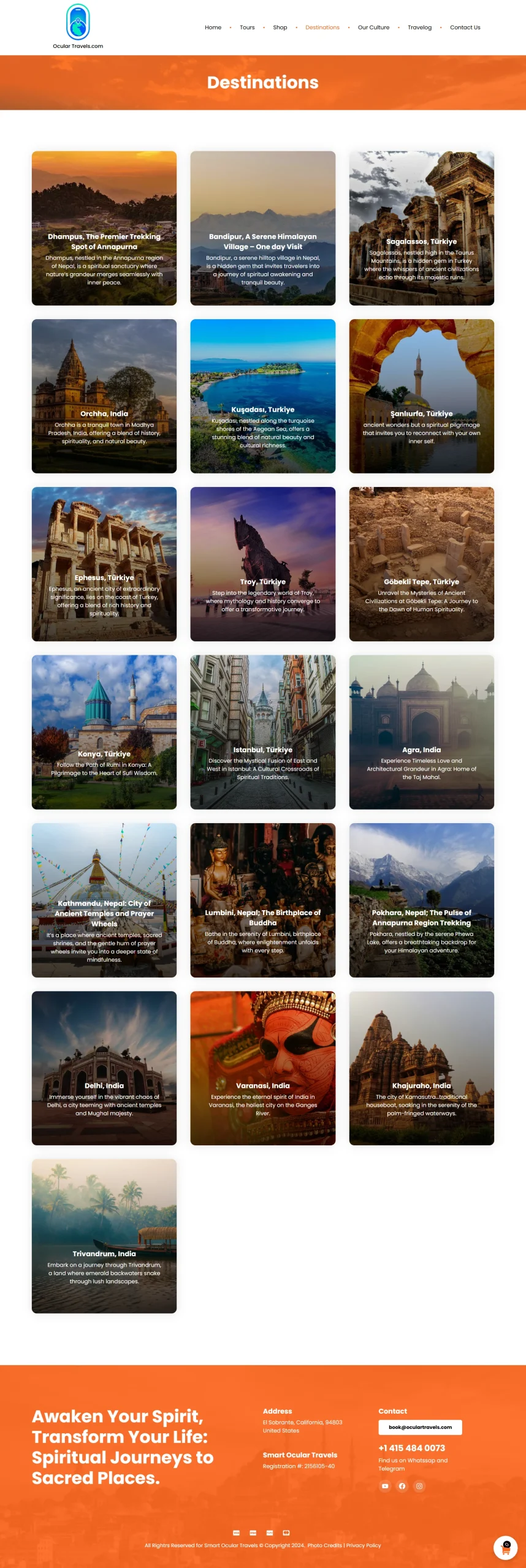Open the Dhampus trekking destination card
The width and height of the screenshot is (526, 1568).
tap(104, 241)
